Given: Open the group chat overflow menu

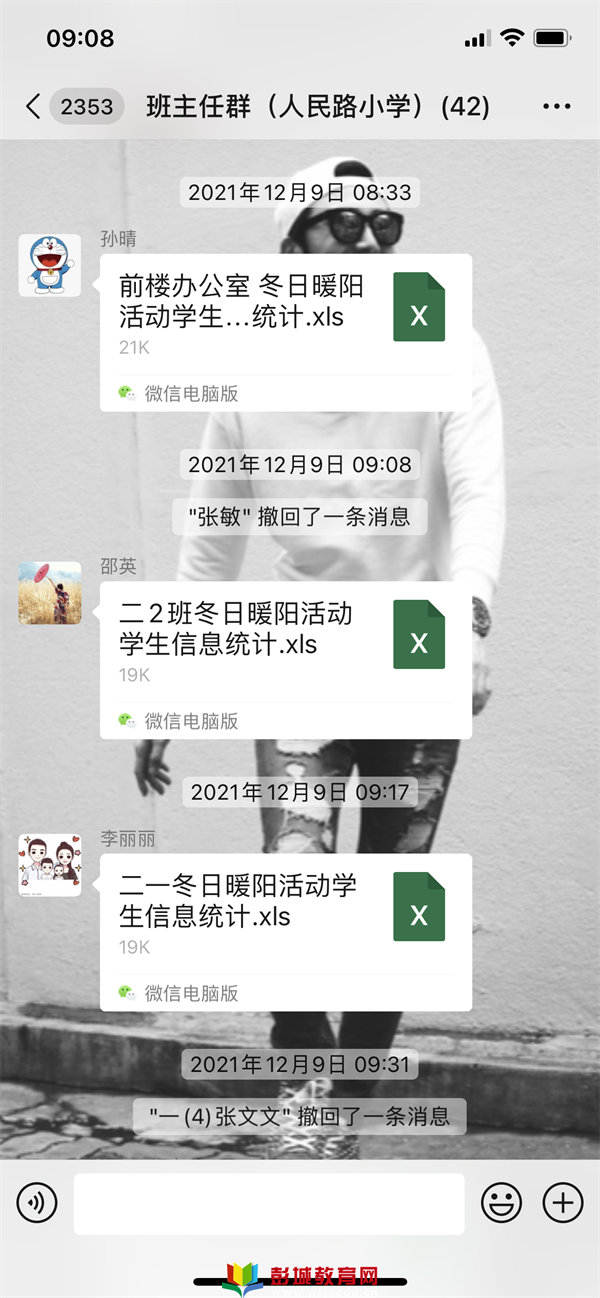Looking at the screenshot, I should 556,106.
